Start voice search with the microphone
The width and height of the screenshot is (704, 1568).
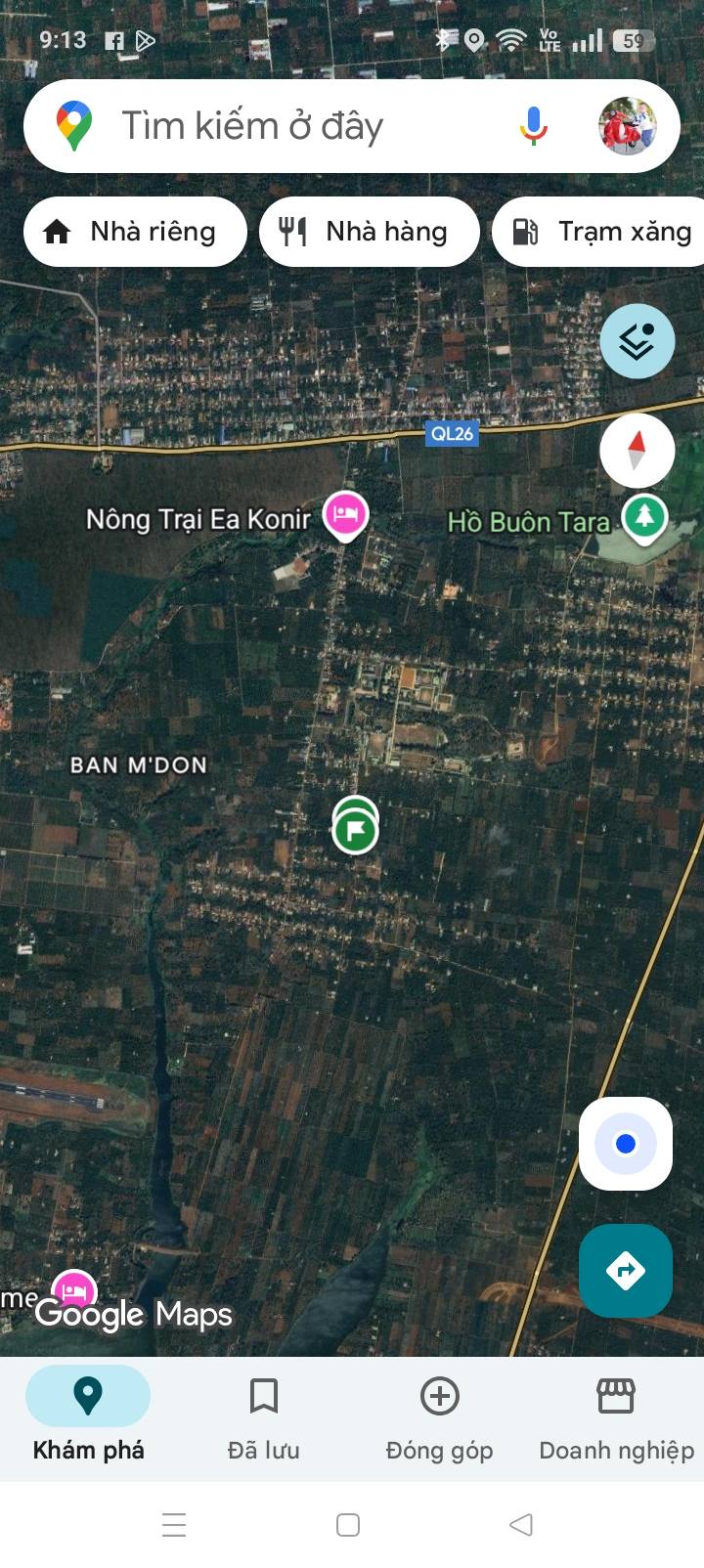click(x=533, y=126)
